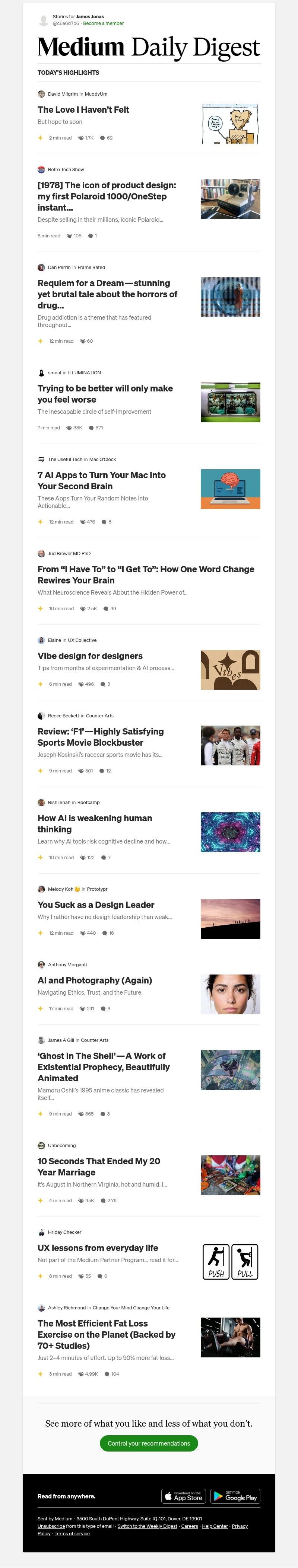The width and height of the screenshot is (298, 1568).
Task: Unsubscribe from this type of email
Action: 51,1526
